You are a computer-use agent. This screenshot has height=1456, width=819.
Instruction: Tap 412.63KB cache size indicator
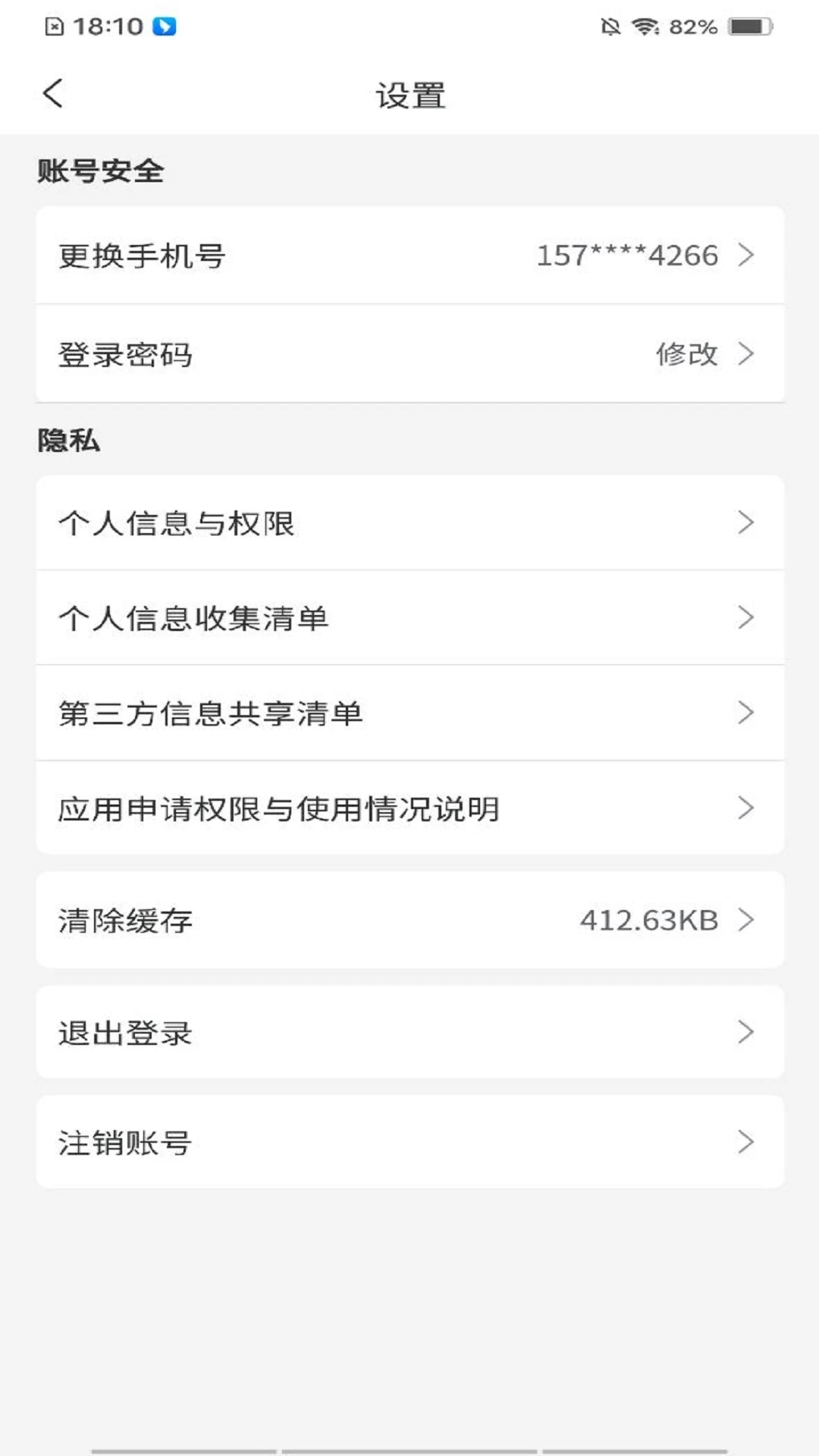pos(649,920)
